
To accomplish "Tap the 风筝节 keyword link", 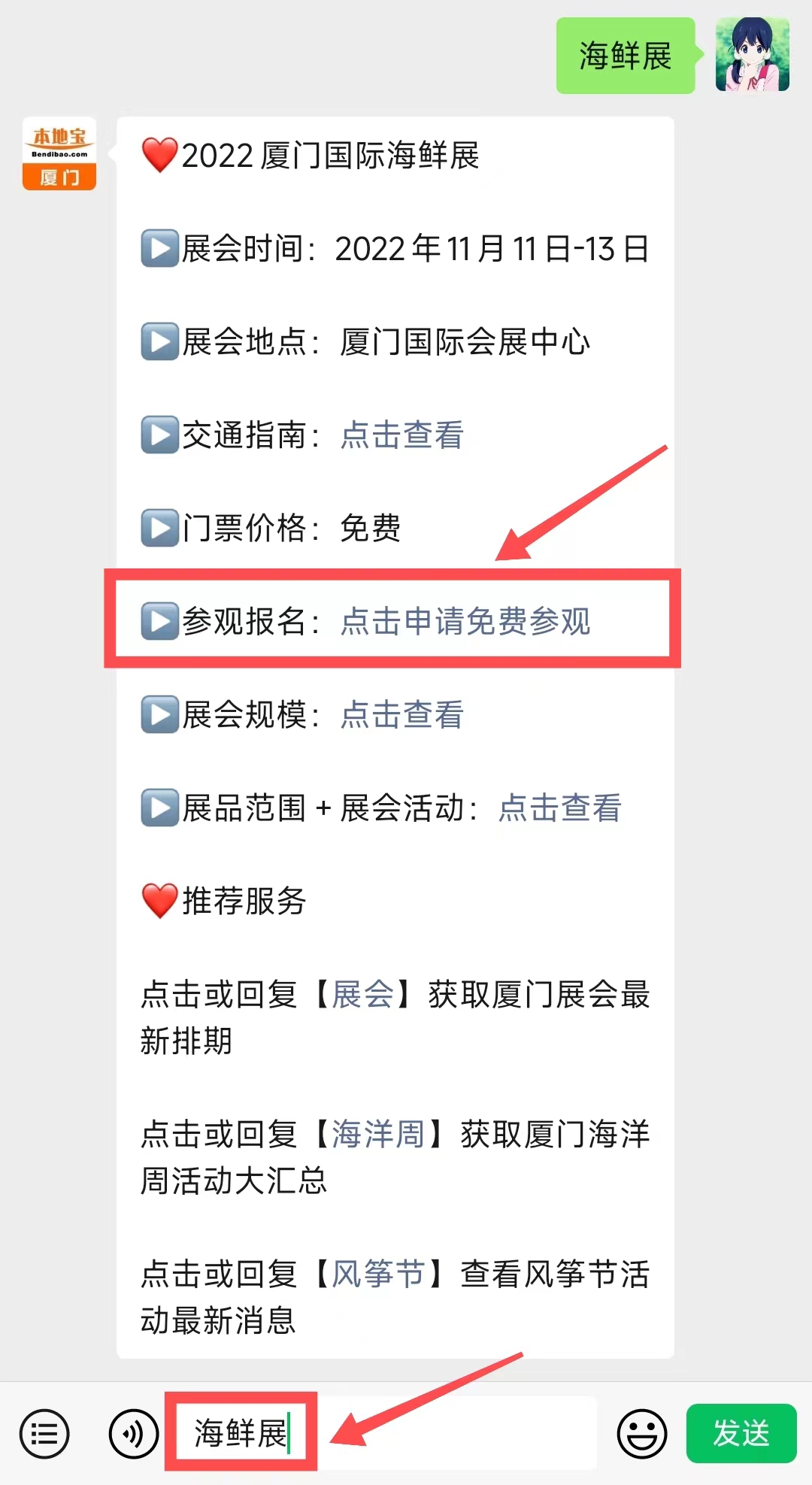I will point(378,1274).
